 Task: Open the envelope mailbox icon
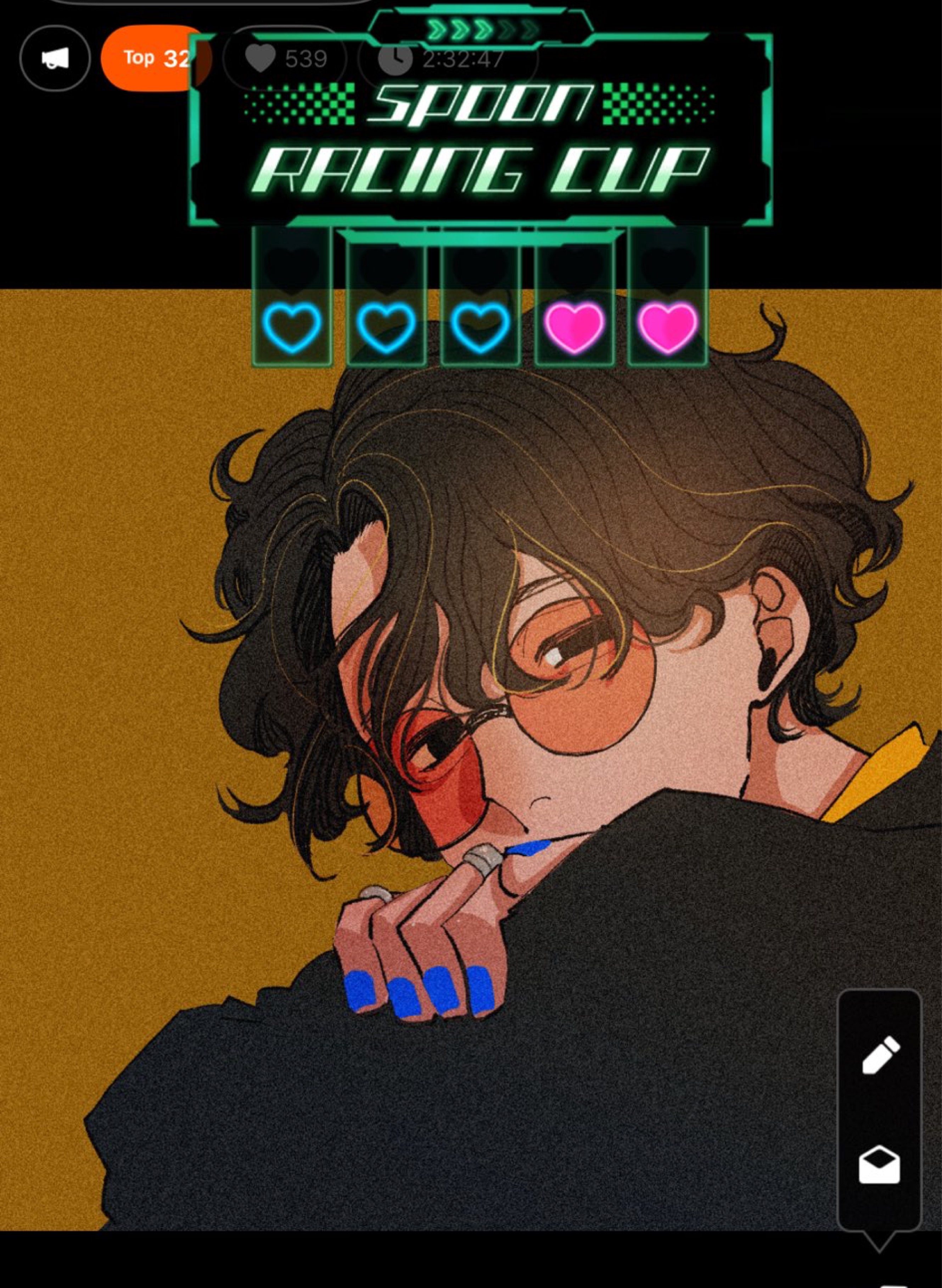(x=879, y=1165)
